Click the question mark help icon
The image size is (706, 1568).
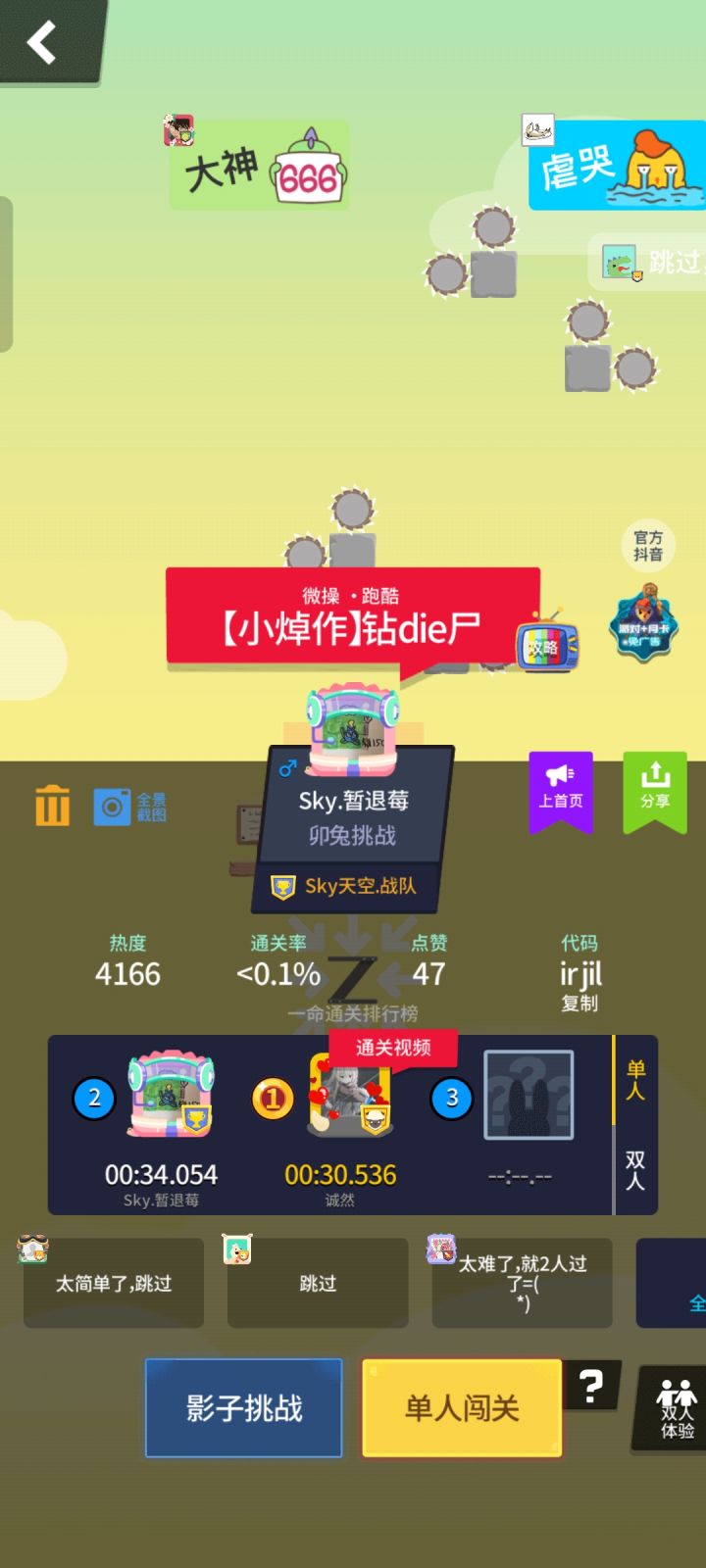590,1386
